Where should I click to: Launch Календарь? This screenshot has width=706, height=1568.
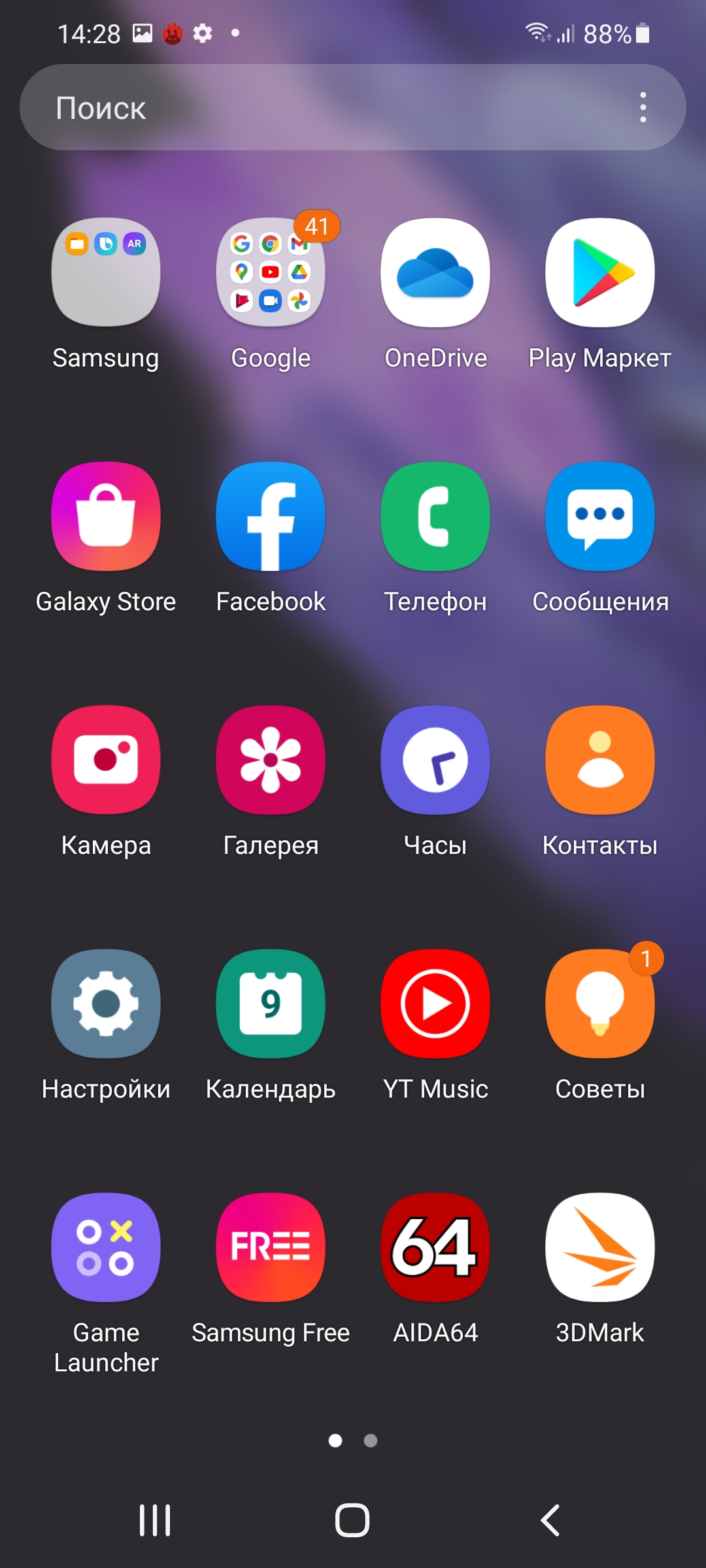click(271, 1004)
